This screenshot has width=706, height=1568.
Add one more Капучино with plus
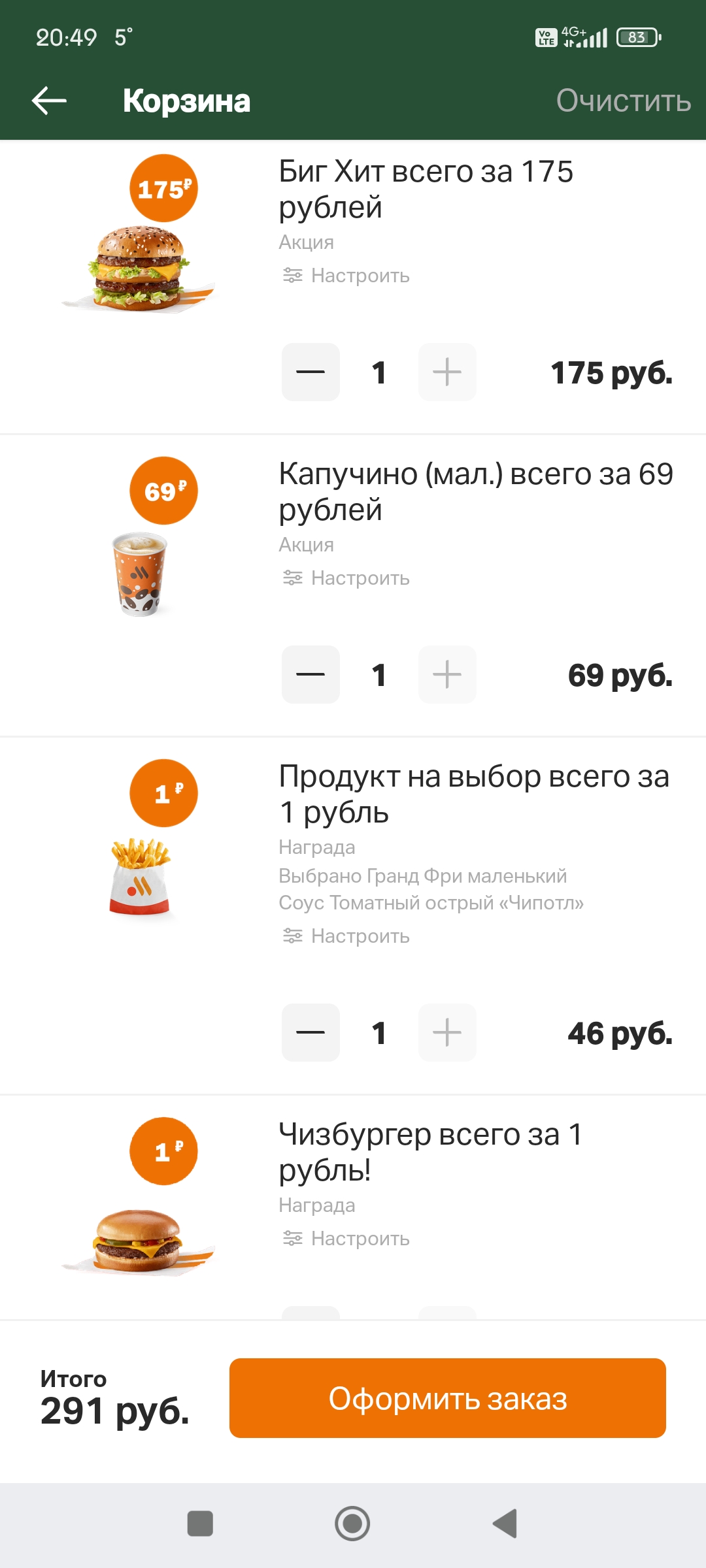(447, 675)
